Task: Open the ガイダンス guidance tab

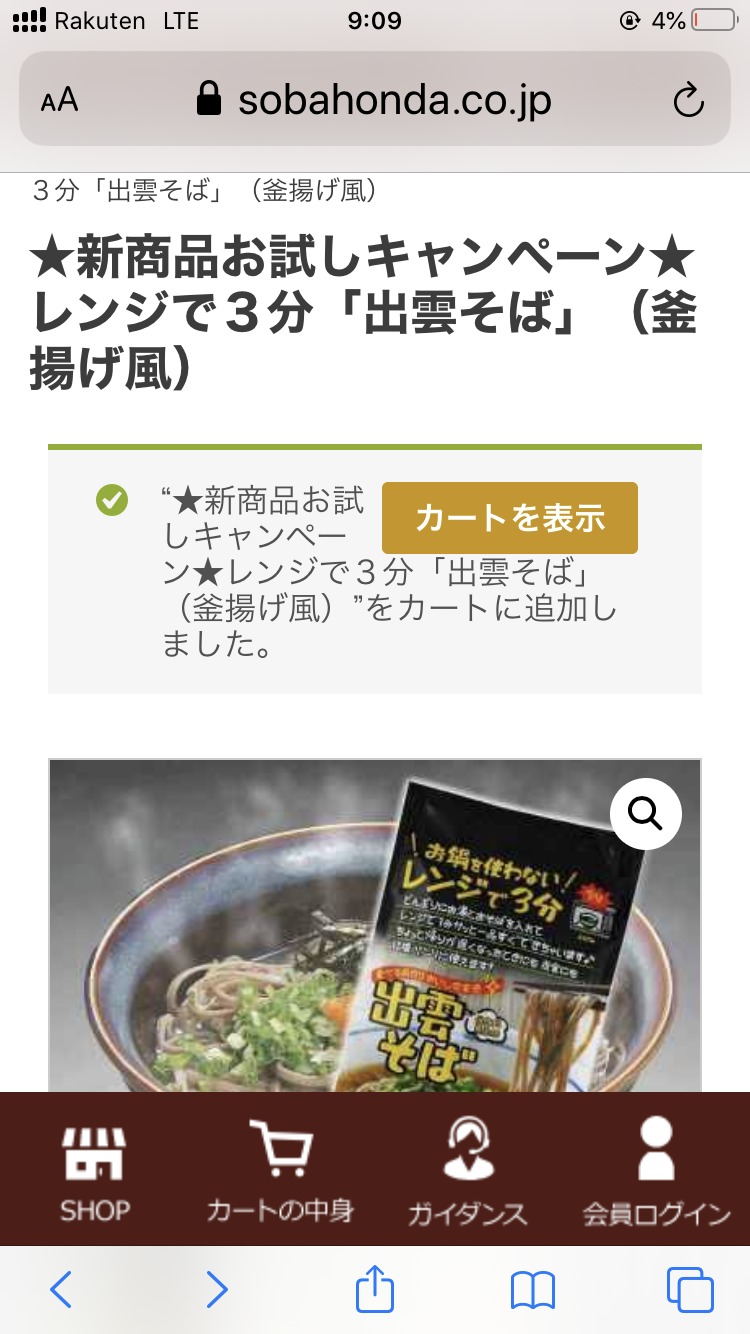Action: pyautogui.click(x=467, y=1170)
